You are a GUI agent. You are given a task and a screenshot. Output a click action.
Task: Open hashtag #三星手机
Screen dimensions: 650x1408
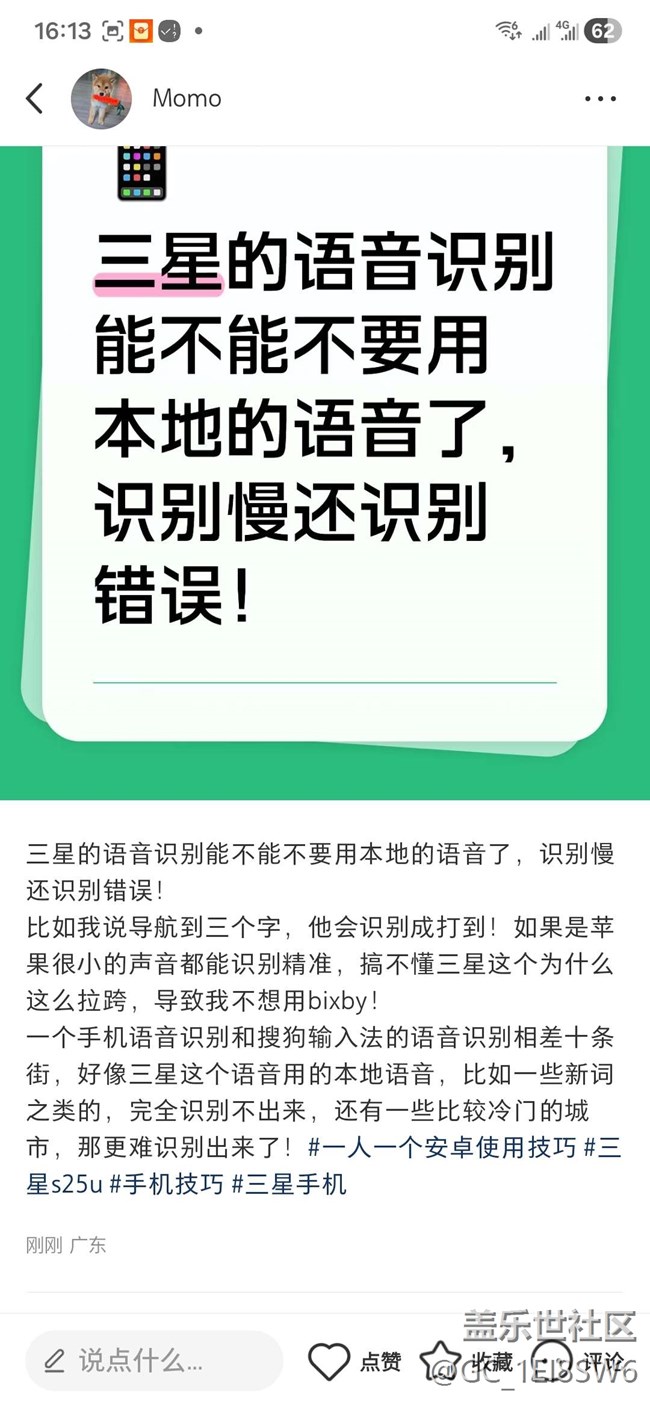(289, 1185)
